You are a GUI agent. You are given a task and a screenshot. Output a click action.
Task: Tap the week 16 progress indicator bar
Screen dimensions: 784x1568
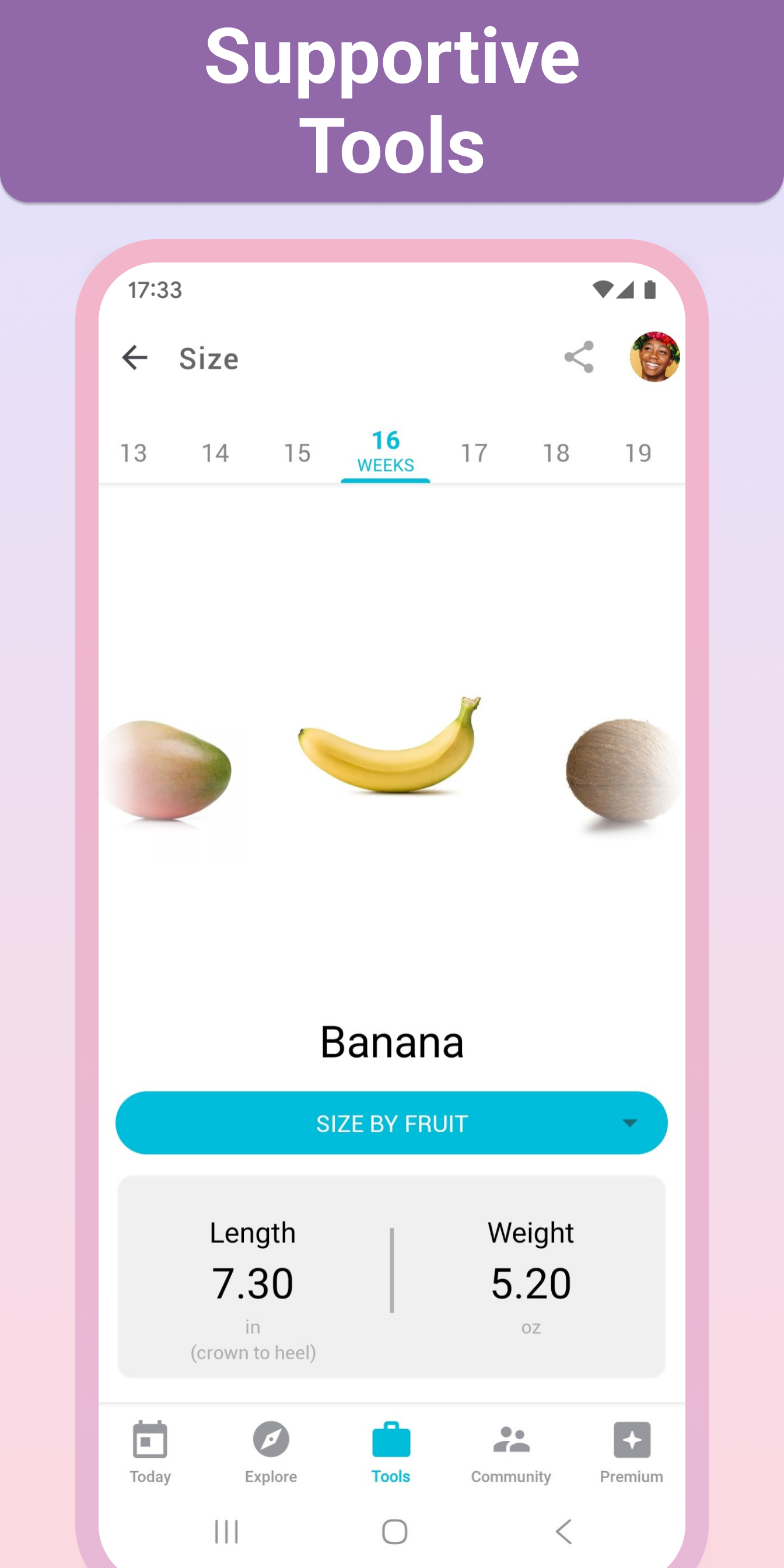pos(386,481)
